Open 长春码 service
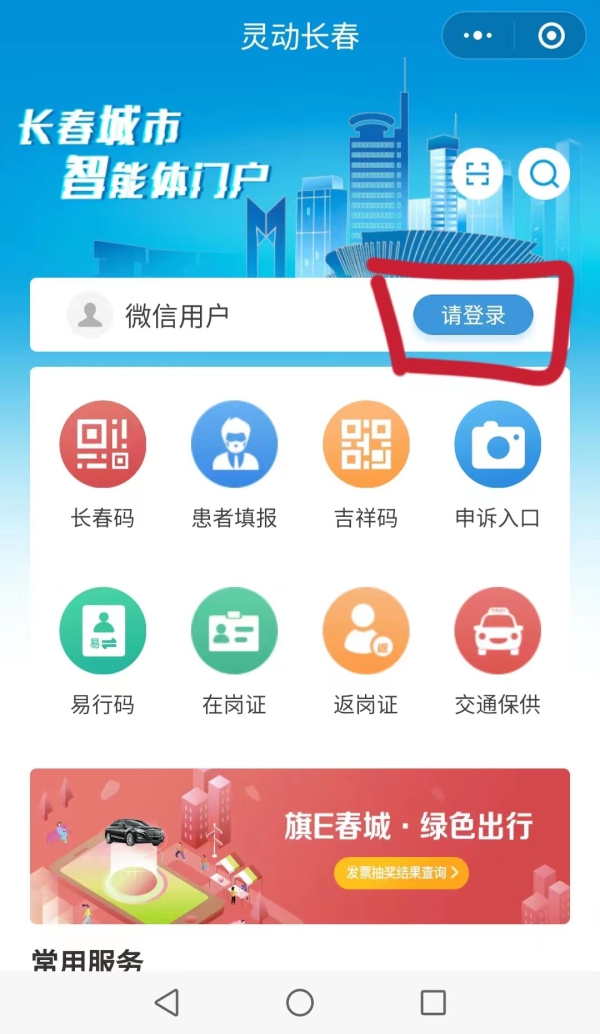 [102, 444]
